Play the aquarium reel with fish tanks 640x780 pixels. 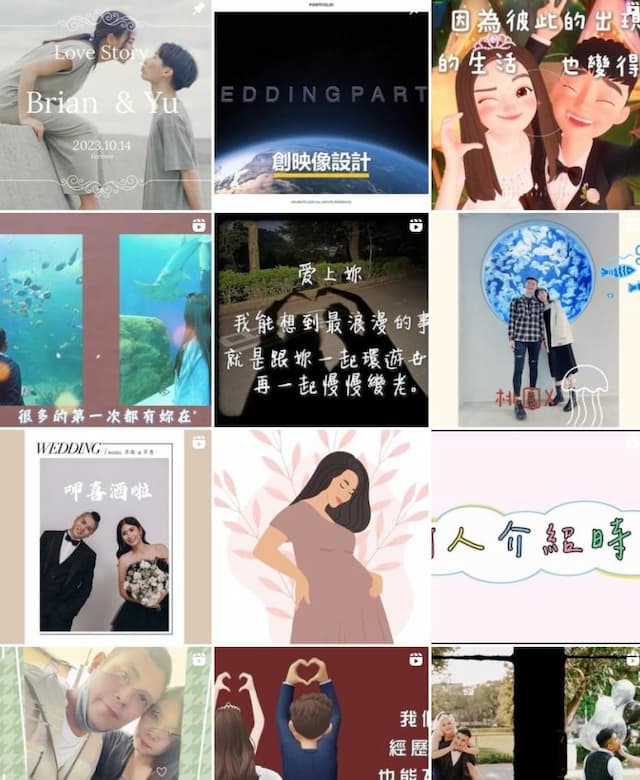pos(105,320)
